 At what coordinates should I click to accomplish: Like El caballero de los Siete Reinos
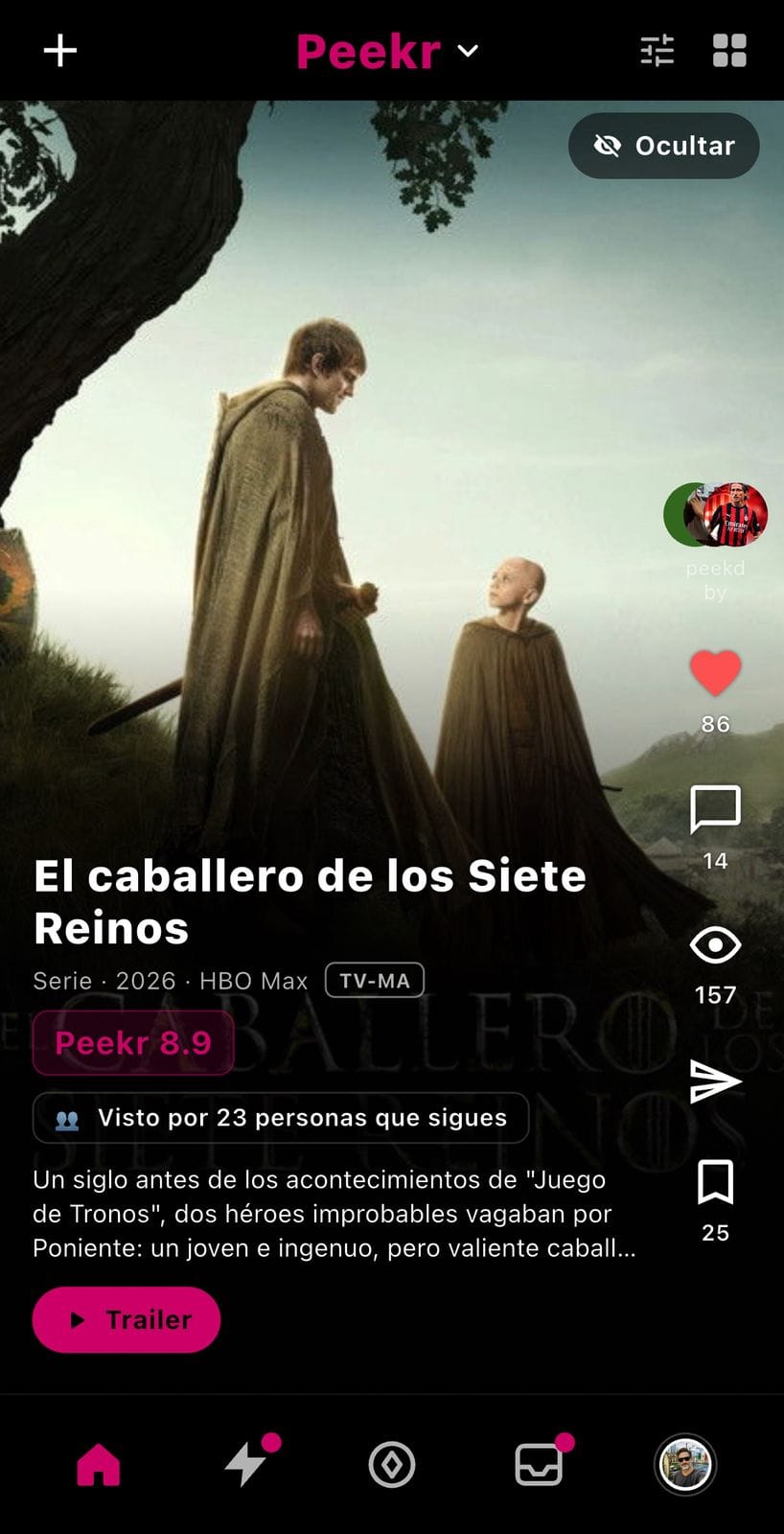716,672
